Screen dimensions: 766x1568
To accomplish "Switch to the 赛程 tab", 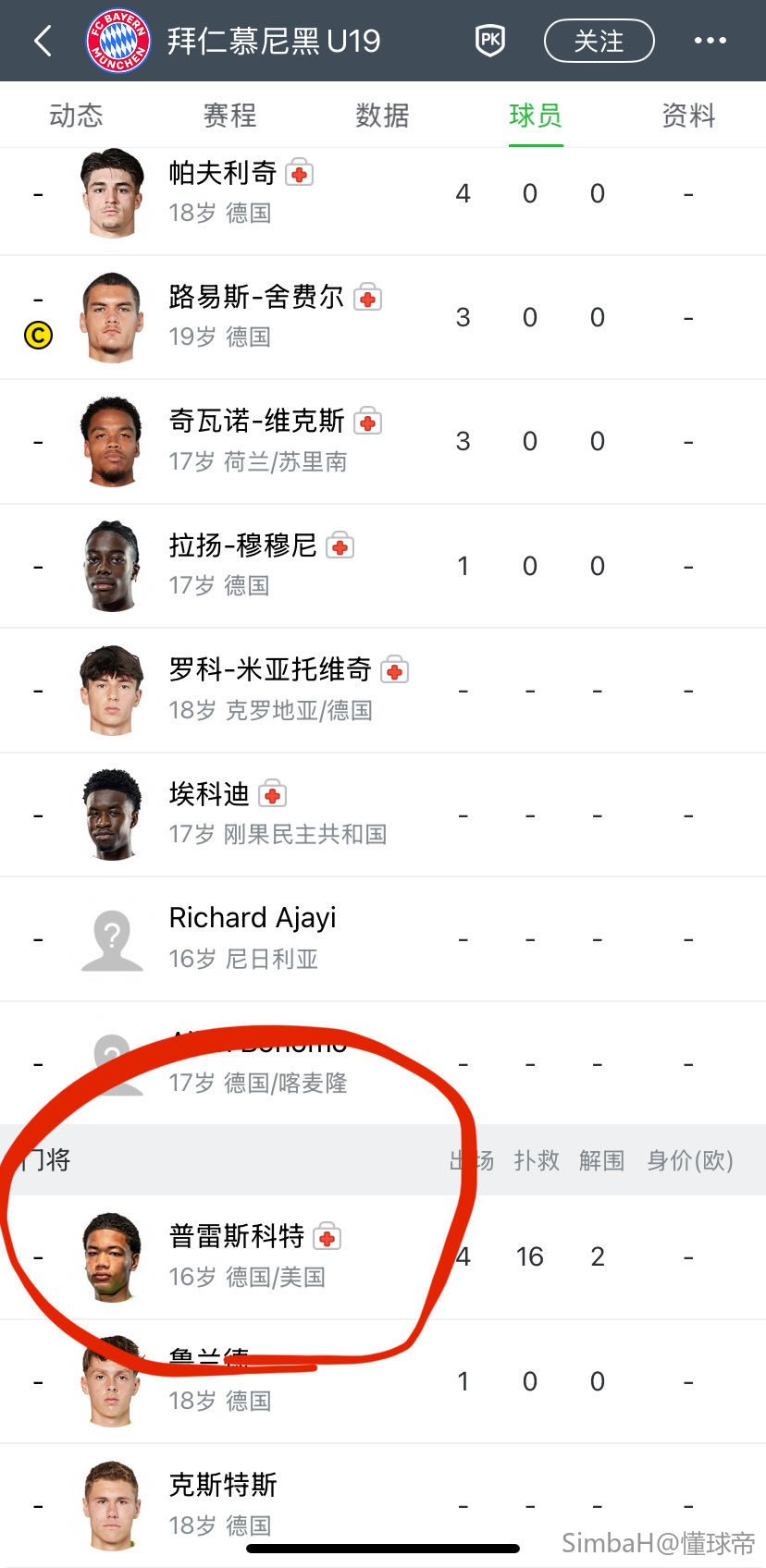I will 229,116.
